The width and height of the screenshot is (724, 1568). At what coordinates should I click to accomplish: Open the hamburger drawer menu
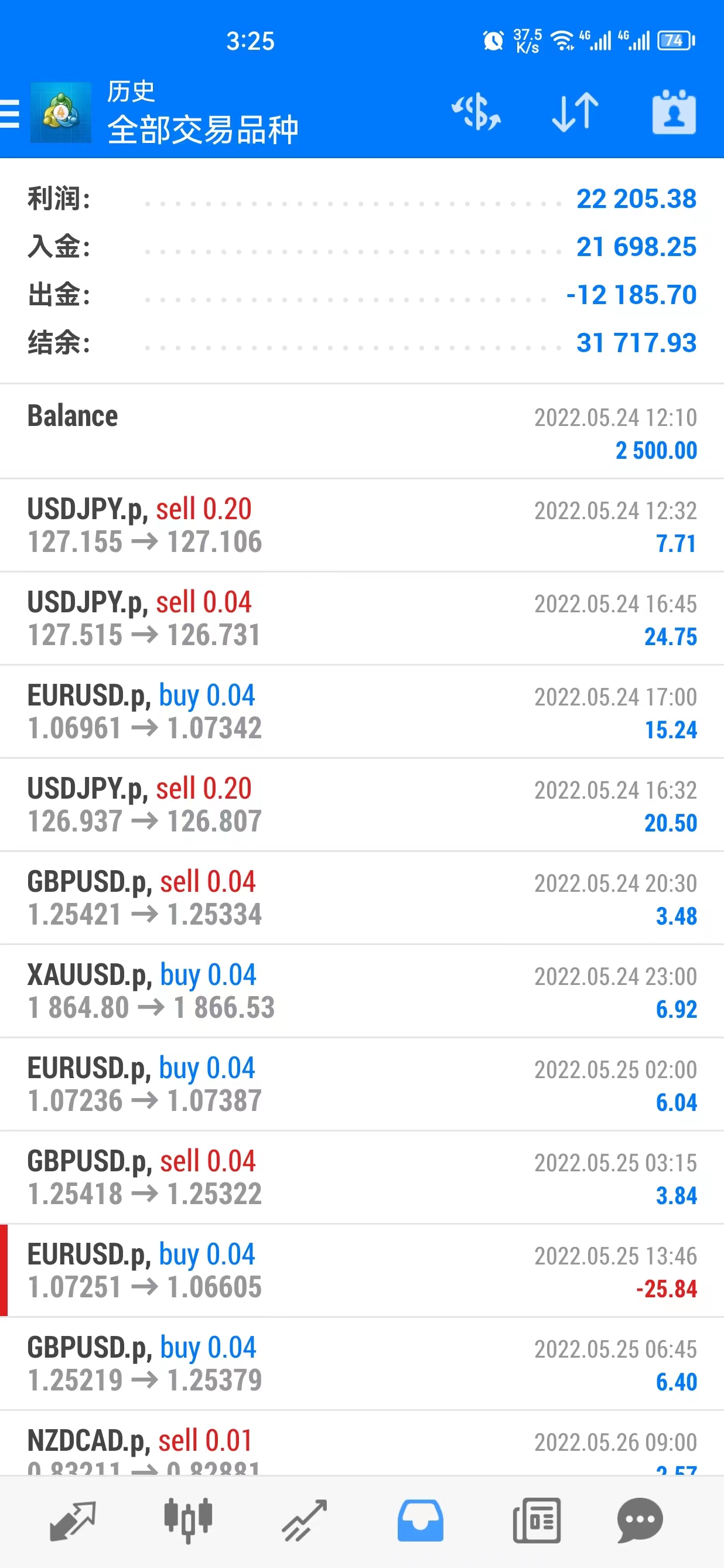point(10,113)
